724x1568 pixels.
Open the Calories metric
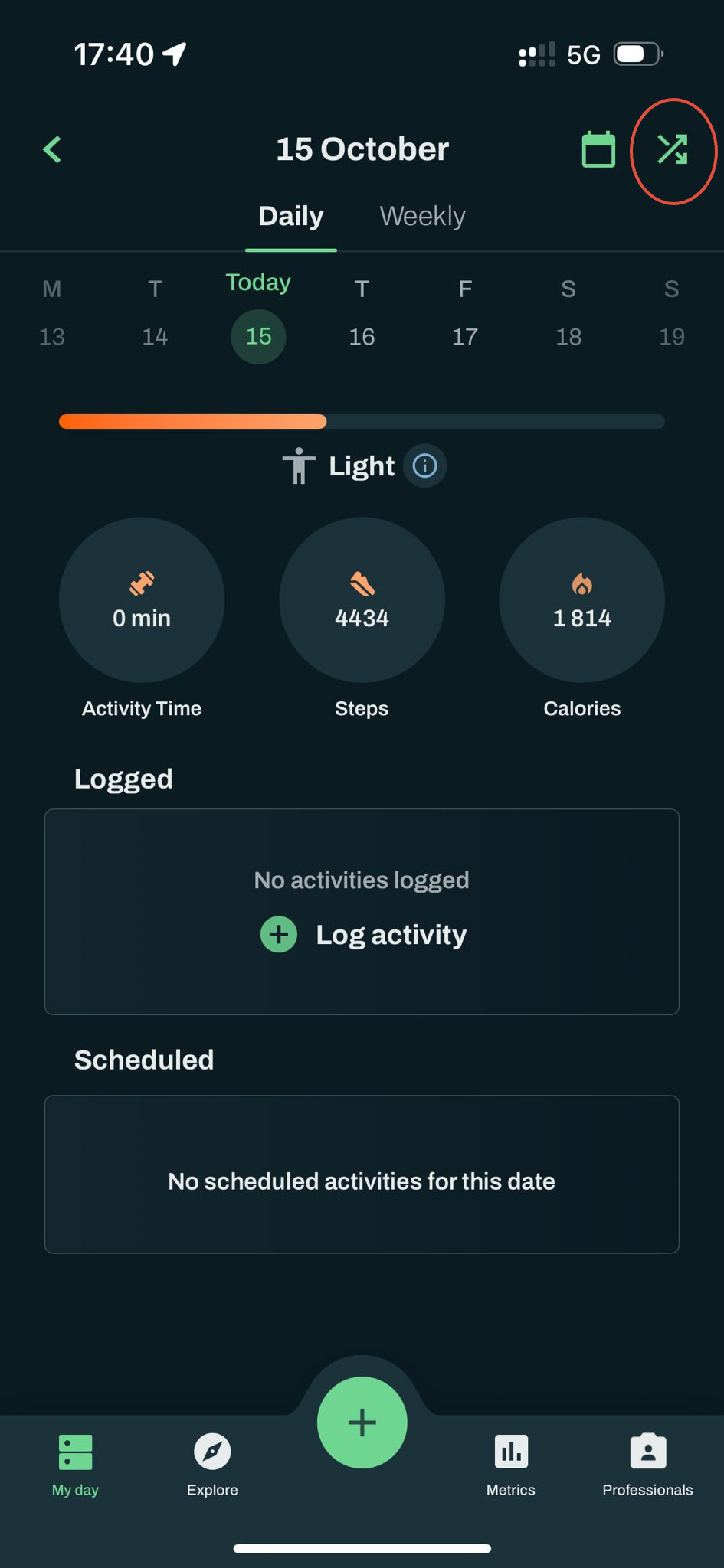582,600
